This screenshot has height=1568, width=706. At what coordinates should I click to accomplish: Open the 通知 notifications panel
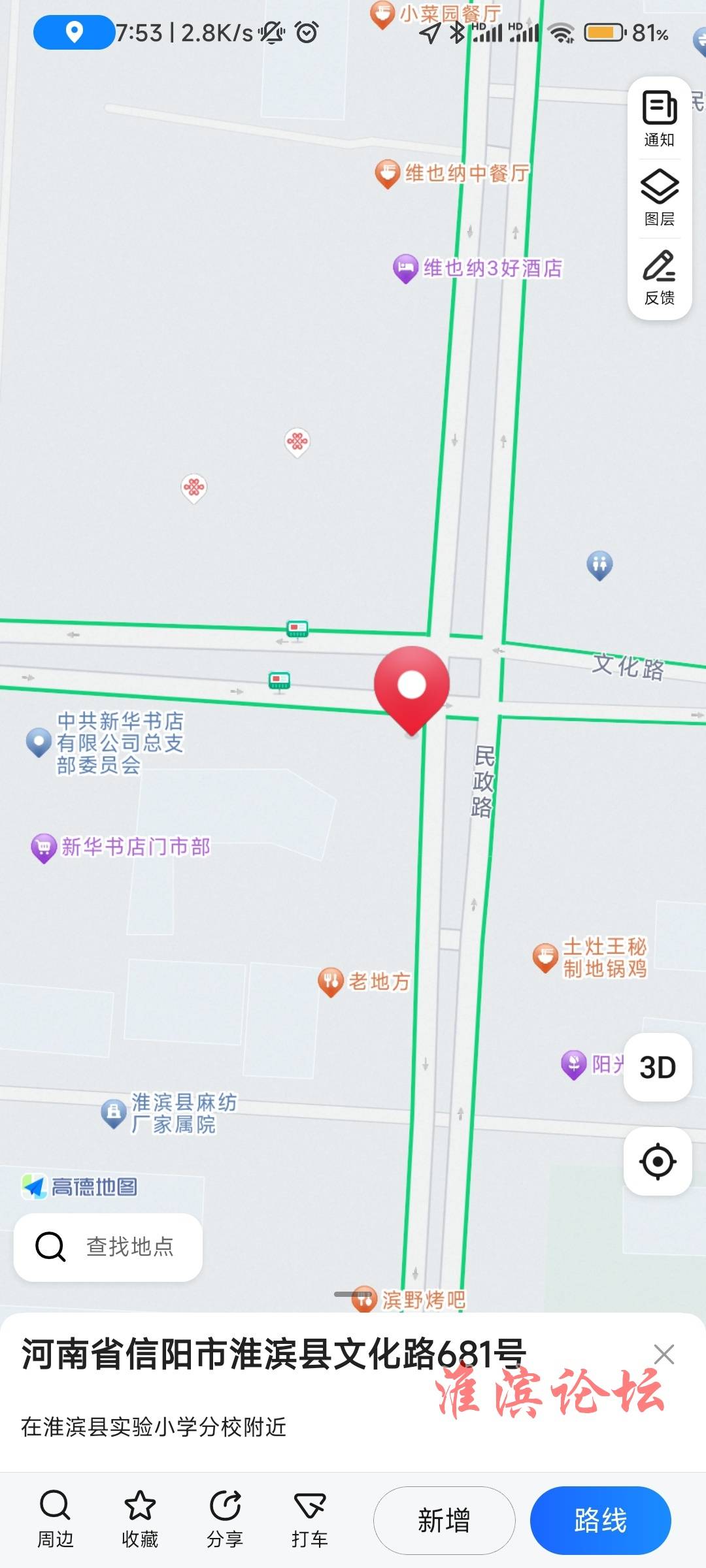659,118
